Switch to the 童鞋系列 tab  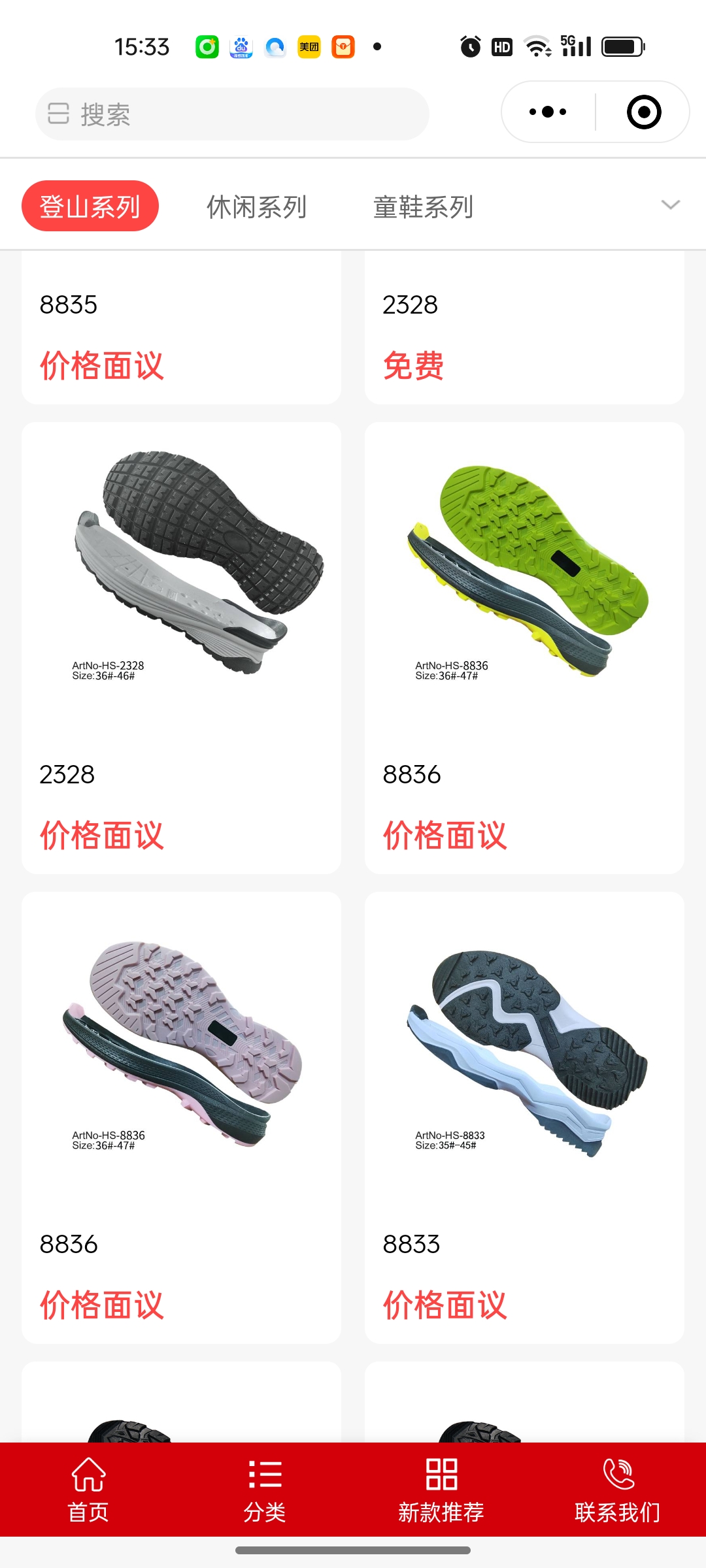(423, 206)
